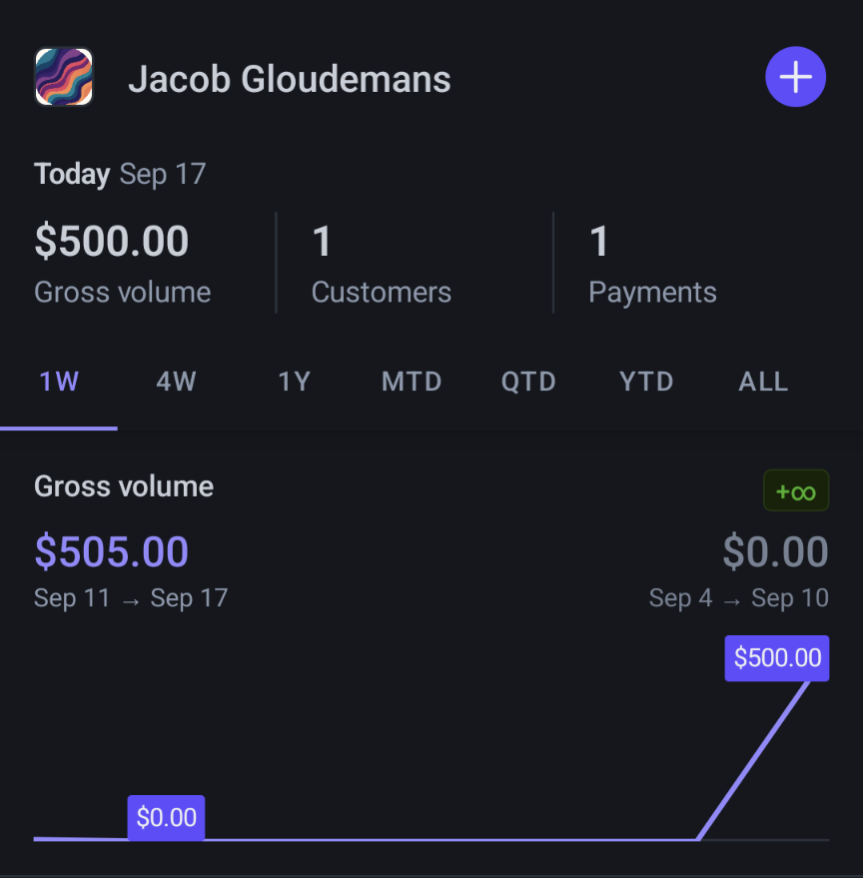Switch to the ALL tab
This screenshot has width=863, height=878.
point(763,382)
